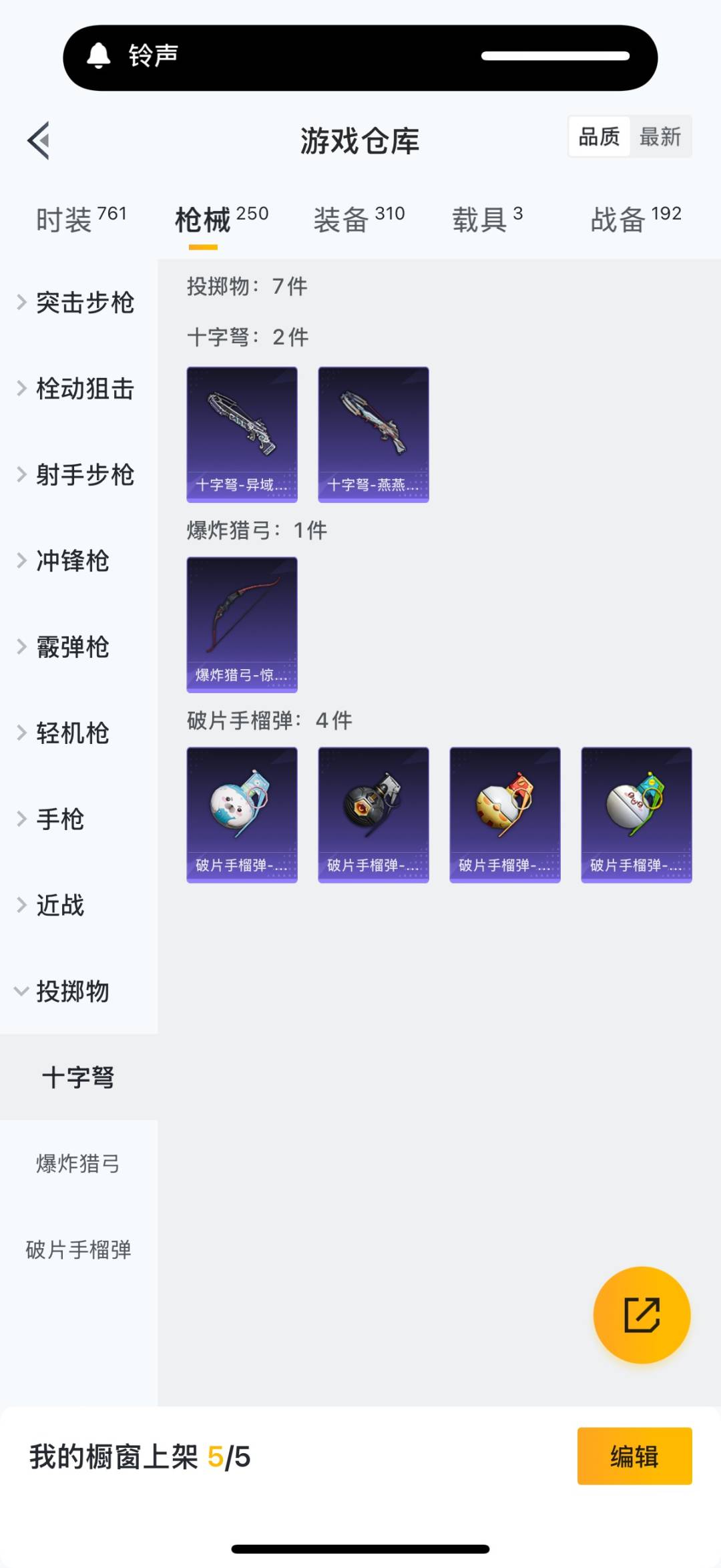
Task: Sort by 最新
Action: [660, 137]
